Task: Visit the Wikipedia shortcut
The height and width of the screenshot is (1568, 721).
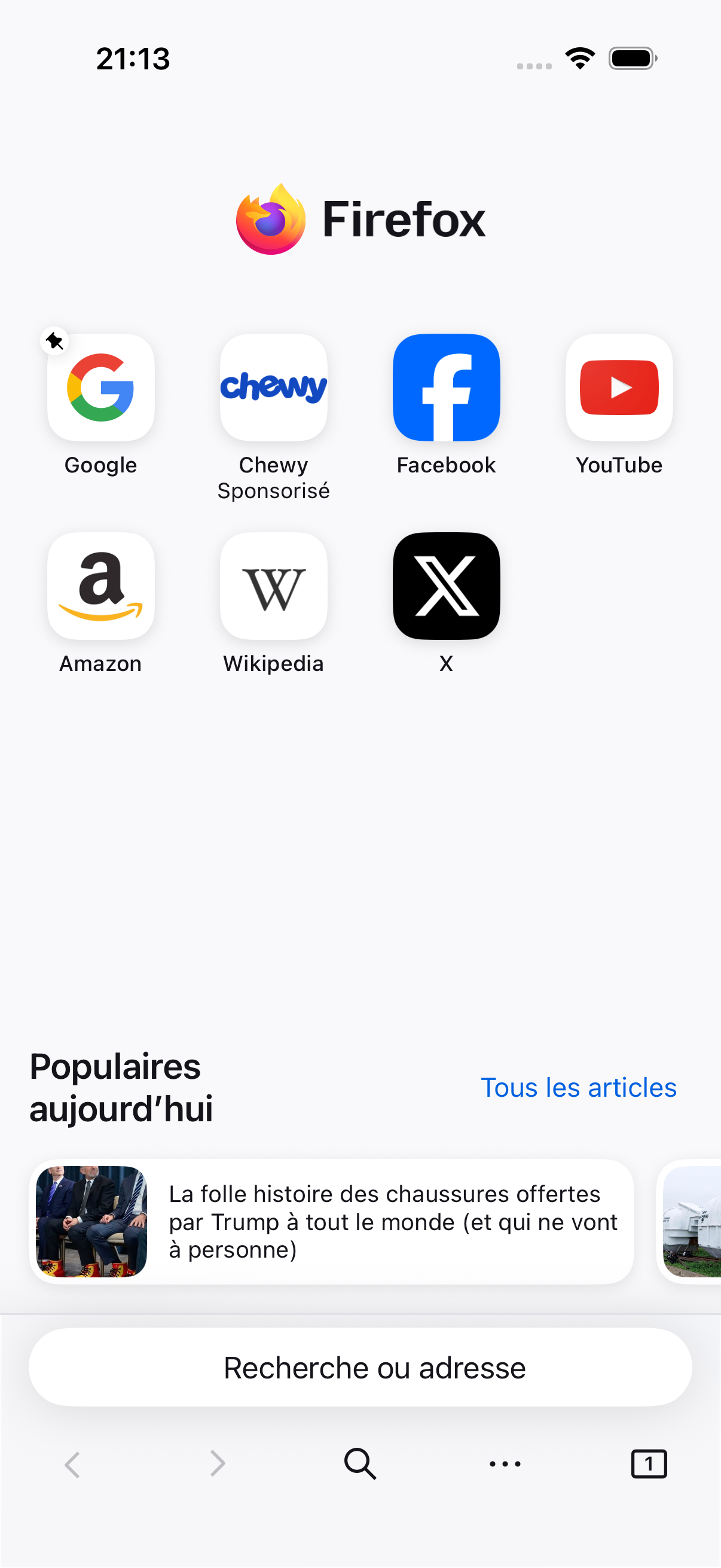Action: (x=273, y=586)
